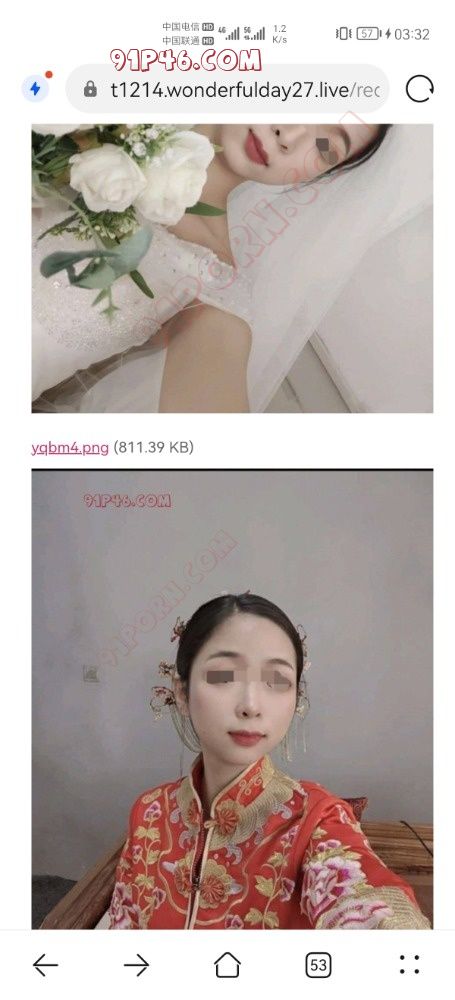Open the tab switcher showing 53 tabs
Screen dimensions: 455x1000
(x=318, y=965)
